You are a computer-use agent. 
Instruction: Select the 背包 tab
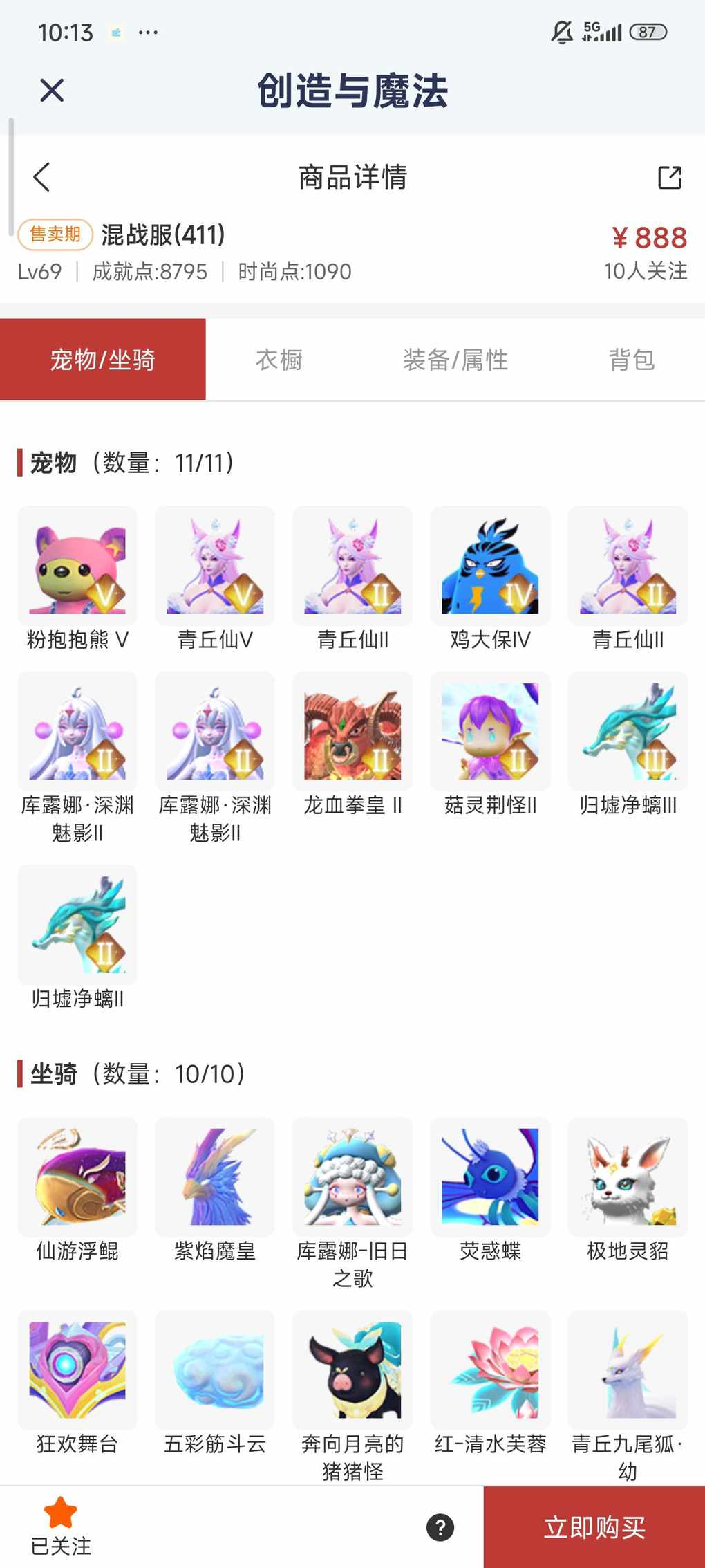pos(631,360)
